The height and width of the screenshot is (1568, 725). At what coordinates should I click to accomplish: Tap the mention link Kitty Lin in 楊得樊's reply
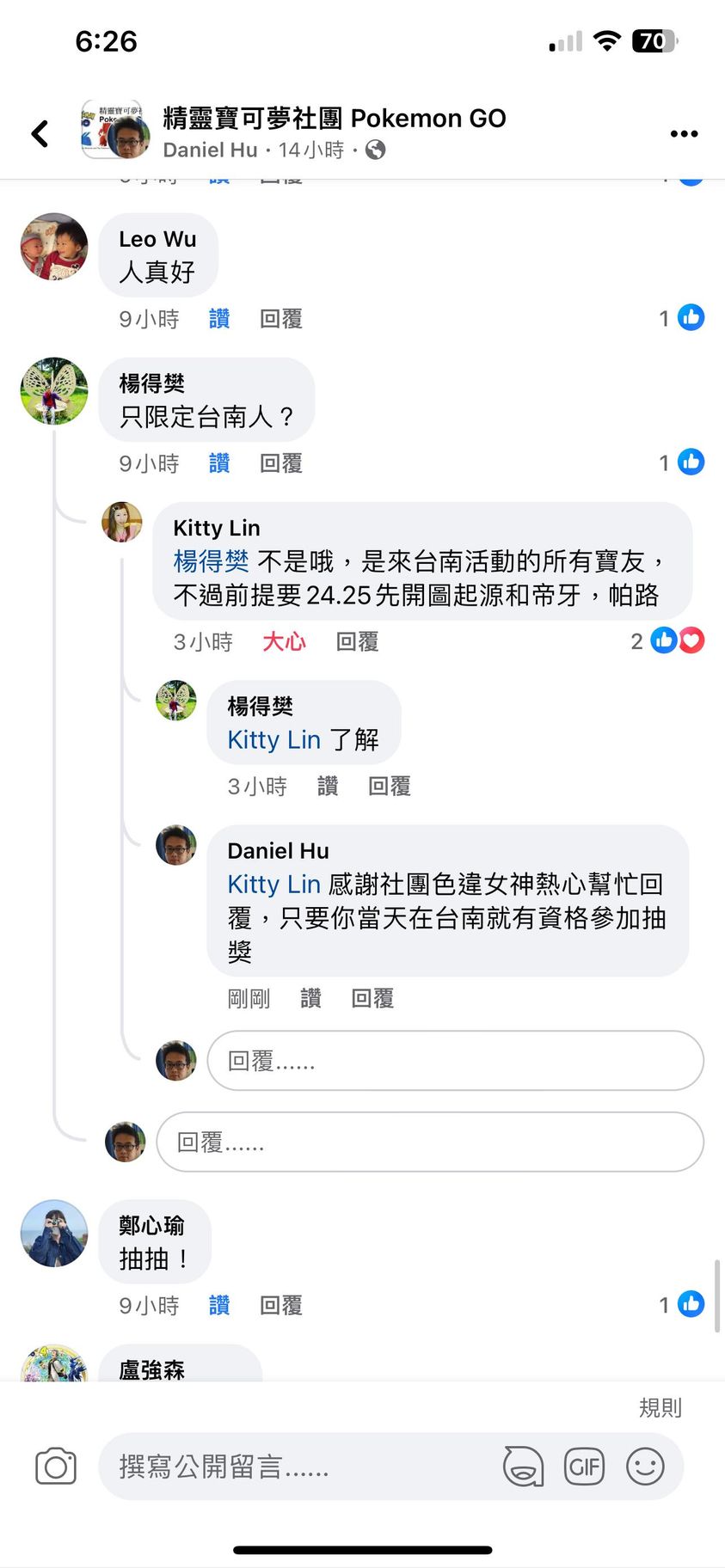273,739
